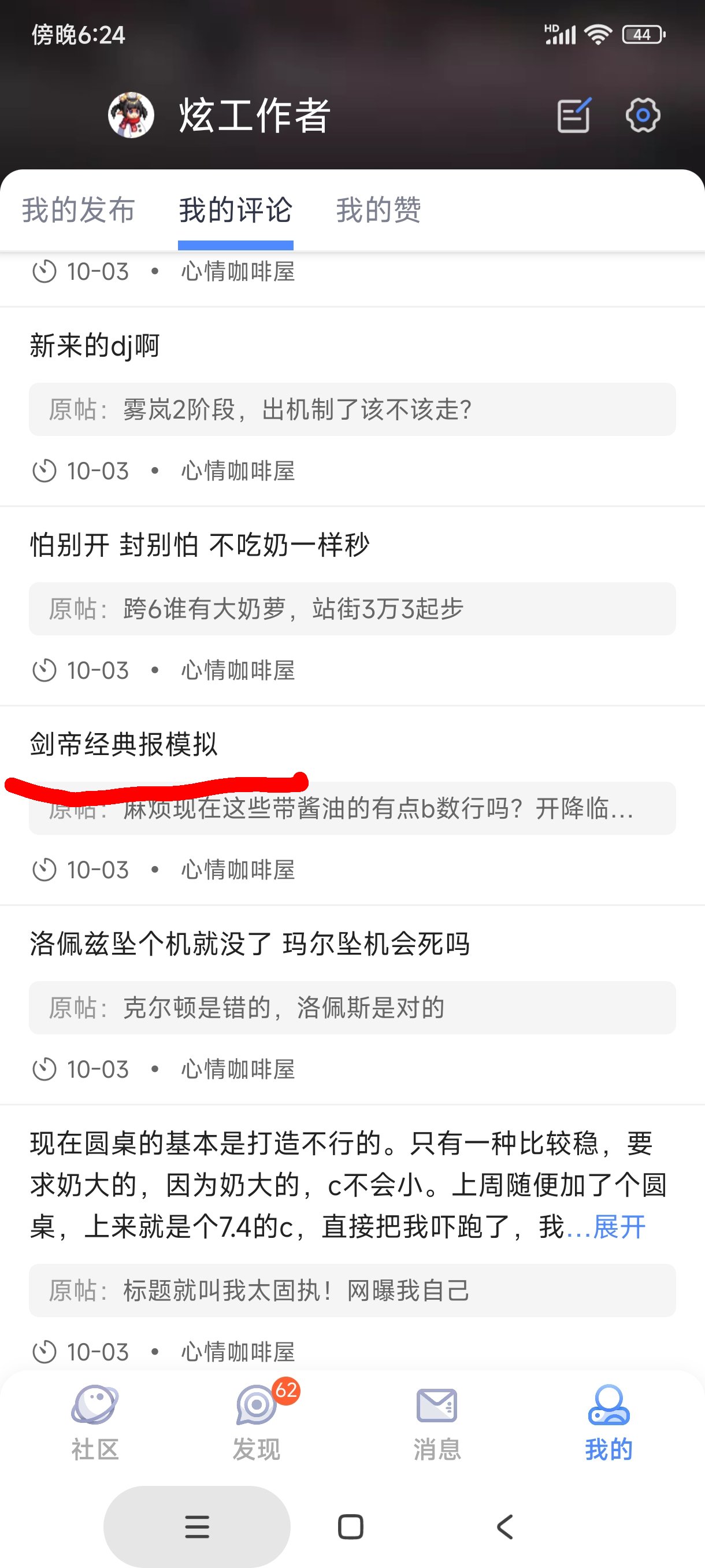Viewport: 705px width, 1568px height.
Task: Open the compose post icon
Action: pyautogui.click(x=574, y=115)
